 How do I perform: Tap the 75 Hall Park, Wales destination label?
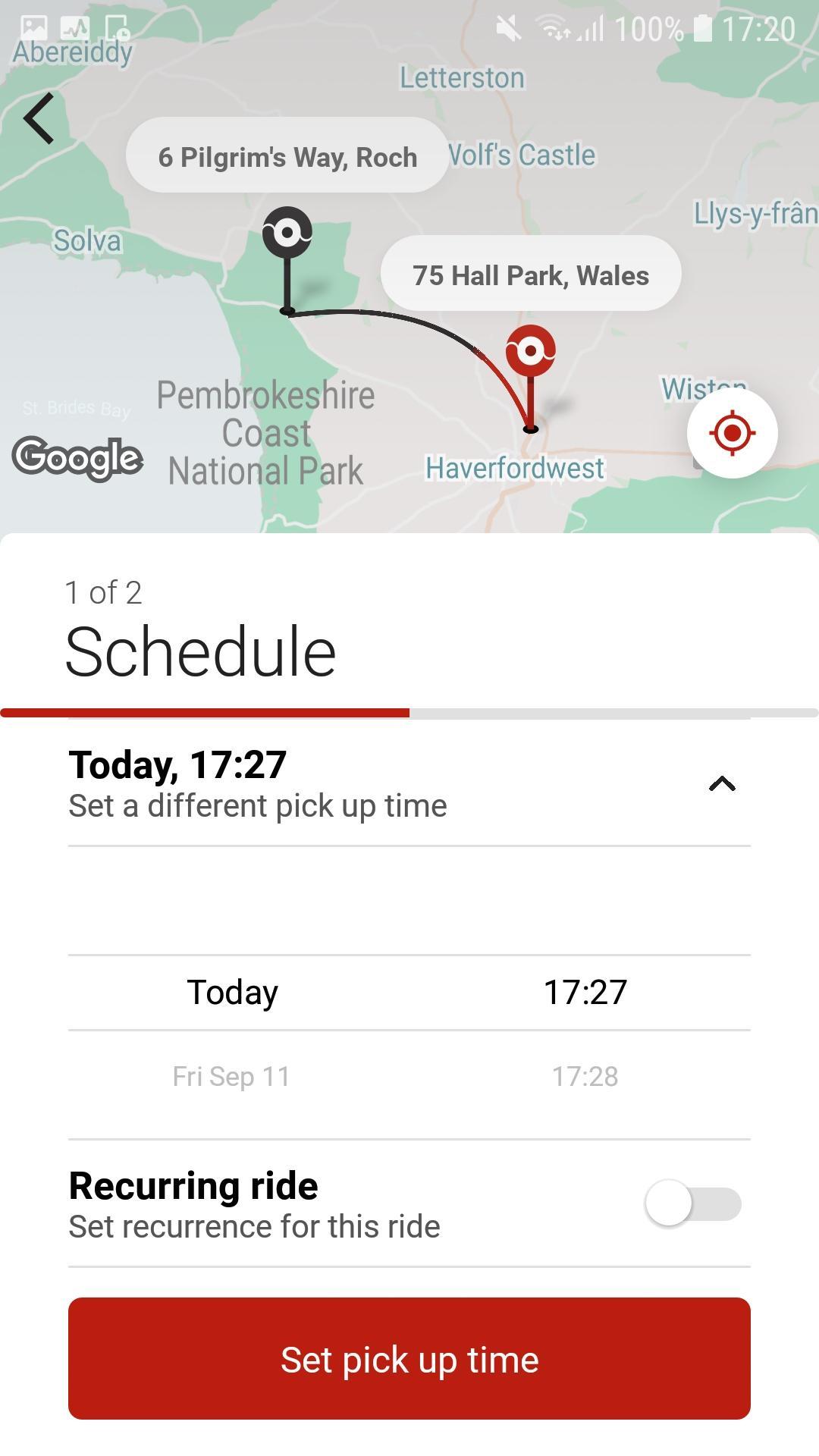click(x=531, y=275)
